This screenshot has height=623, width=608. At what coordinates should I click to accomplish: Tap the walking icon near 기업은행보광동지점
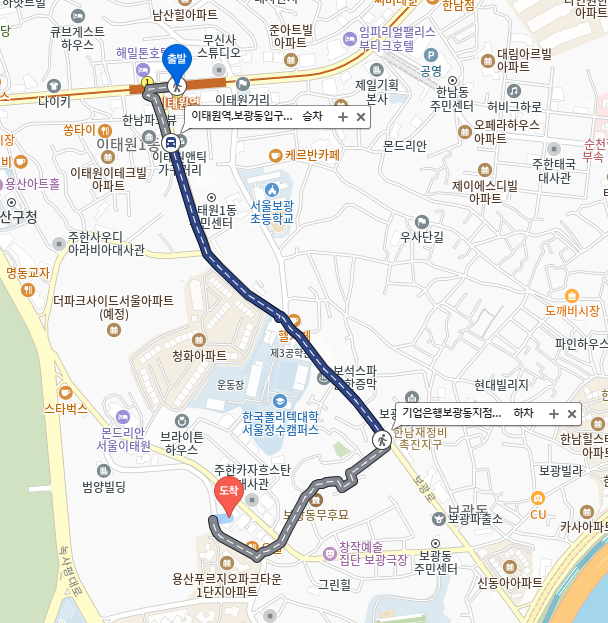pyautogui.click(x=381, y=439)
